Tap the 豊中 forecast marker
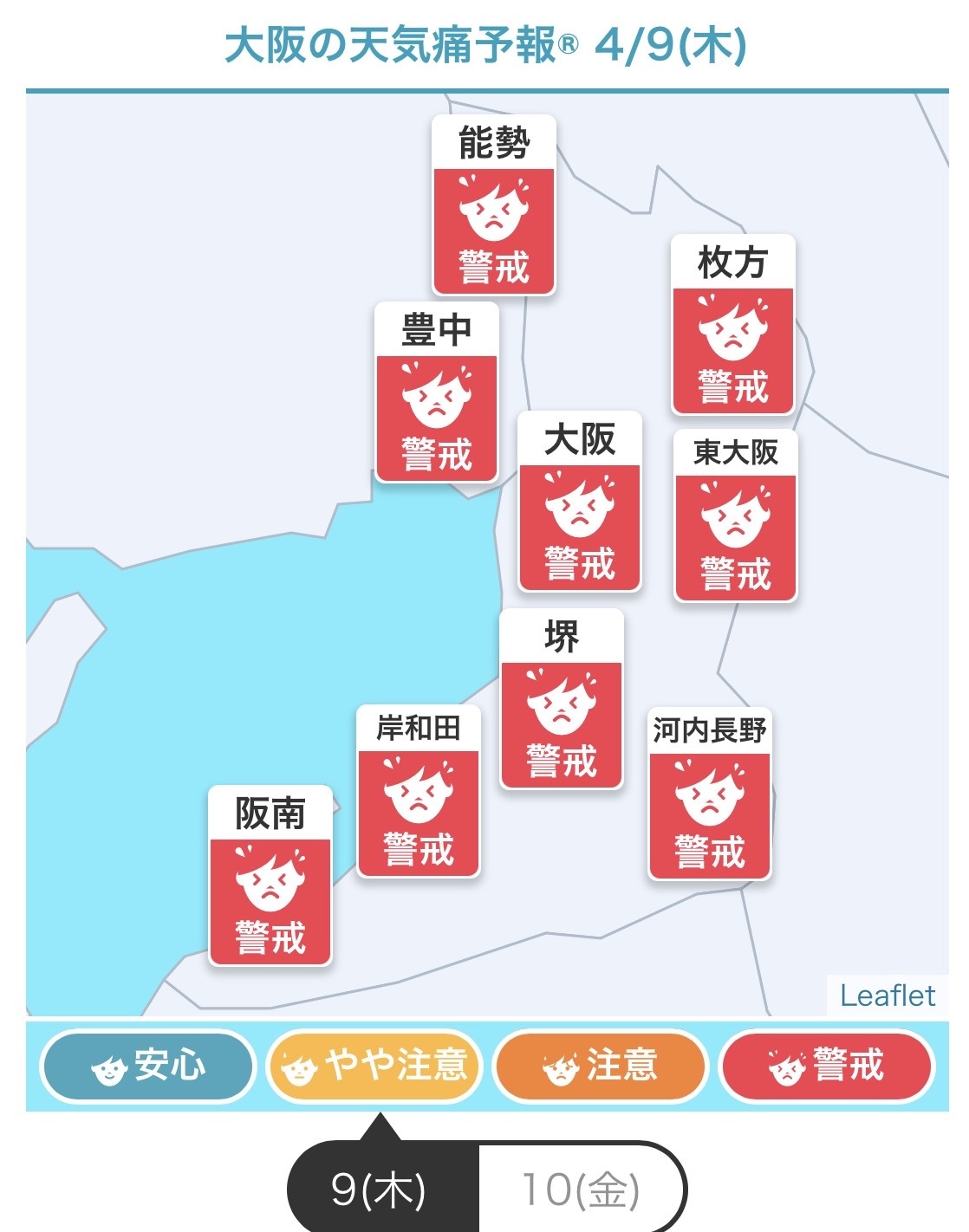Viewport: 969px width, 1232px height. (437, 392)
